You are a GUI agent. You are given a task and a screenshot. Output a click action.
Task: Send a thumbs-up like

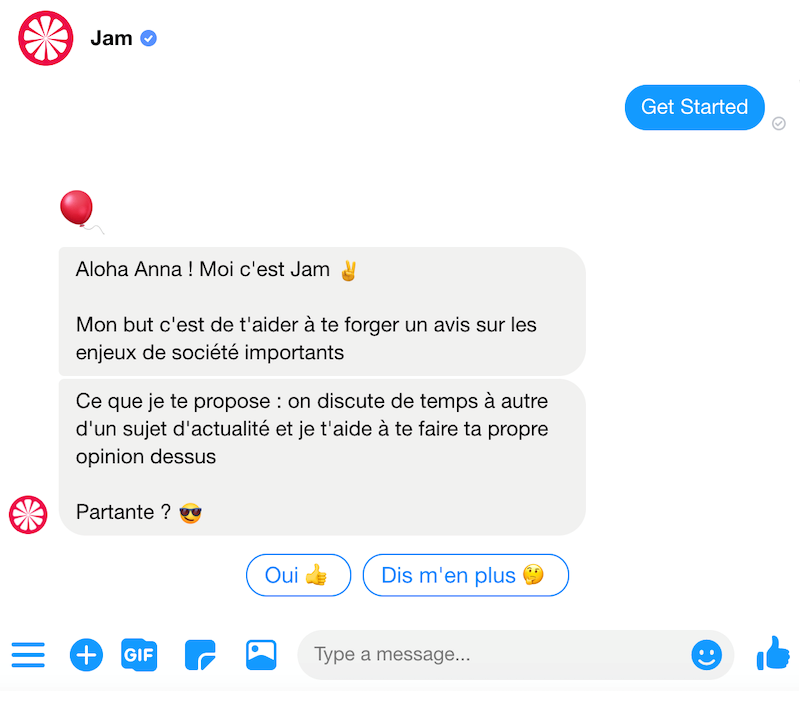(x=773, y=654)
